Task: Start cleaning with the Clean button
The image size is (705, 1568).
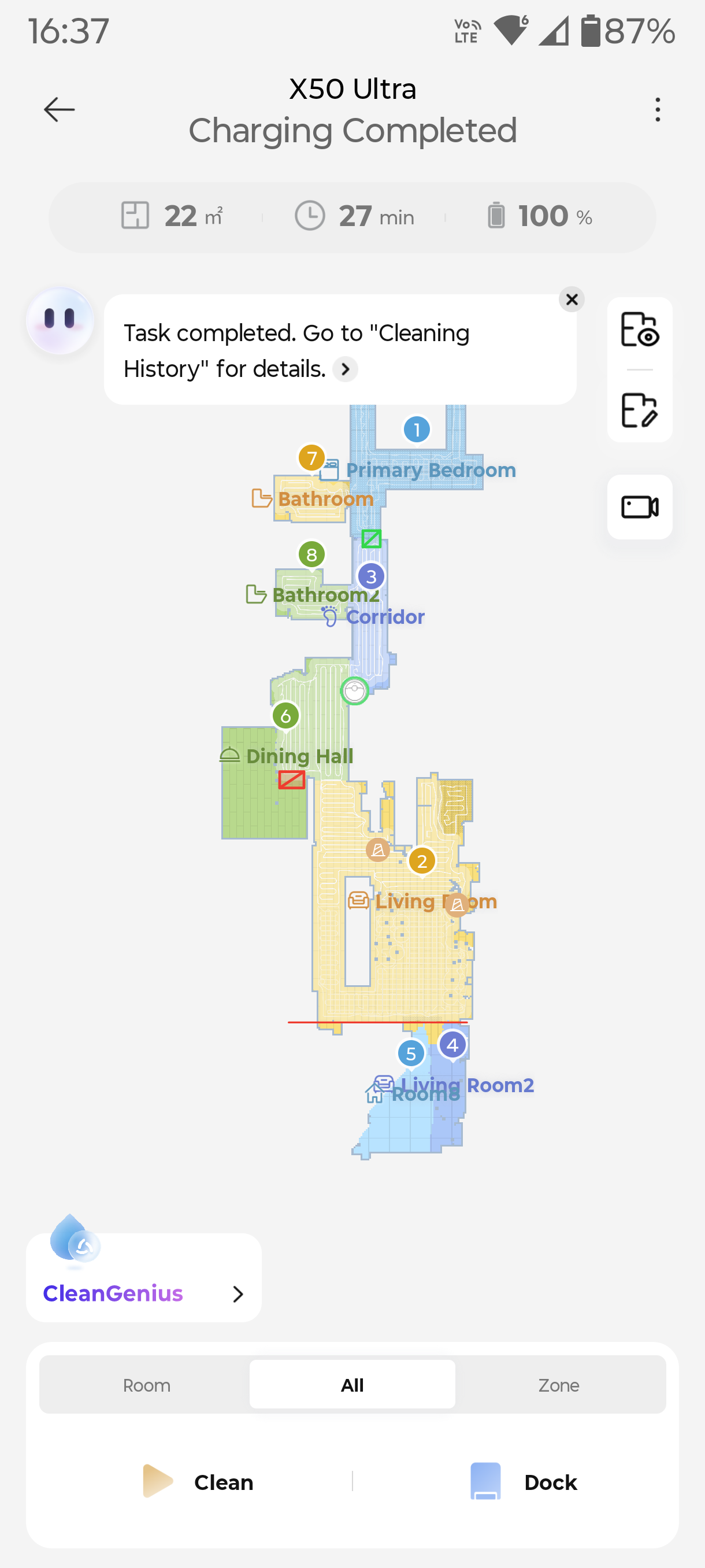Action: [198, 1482]
